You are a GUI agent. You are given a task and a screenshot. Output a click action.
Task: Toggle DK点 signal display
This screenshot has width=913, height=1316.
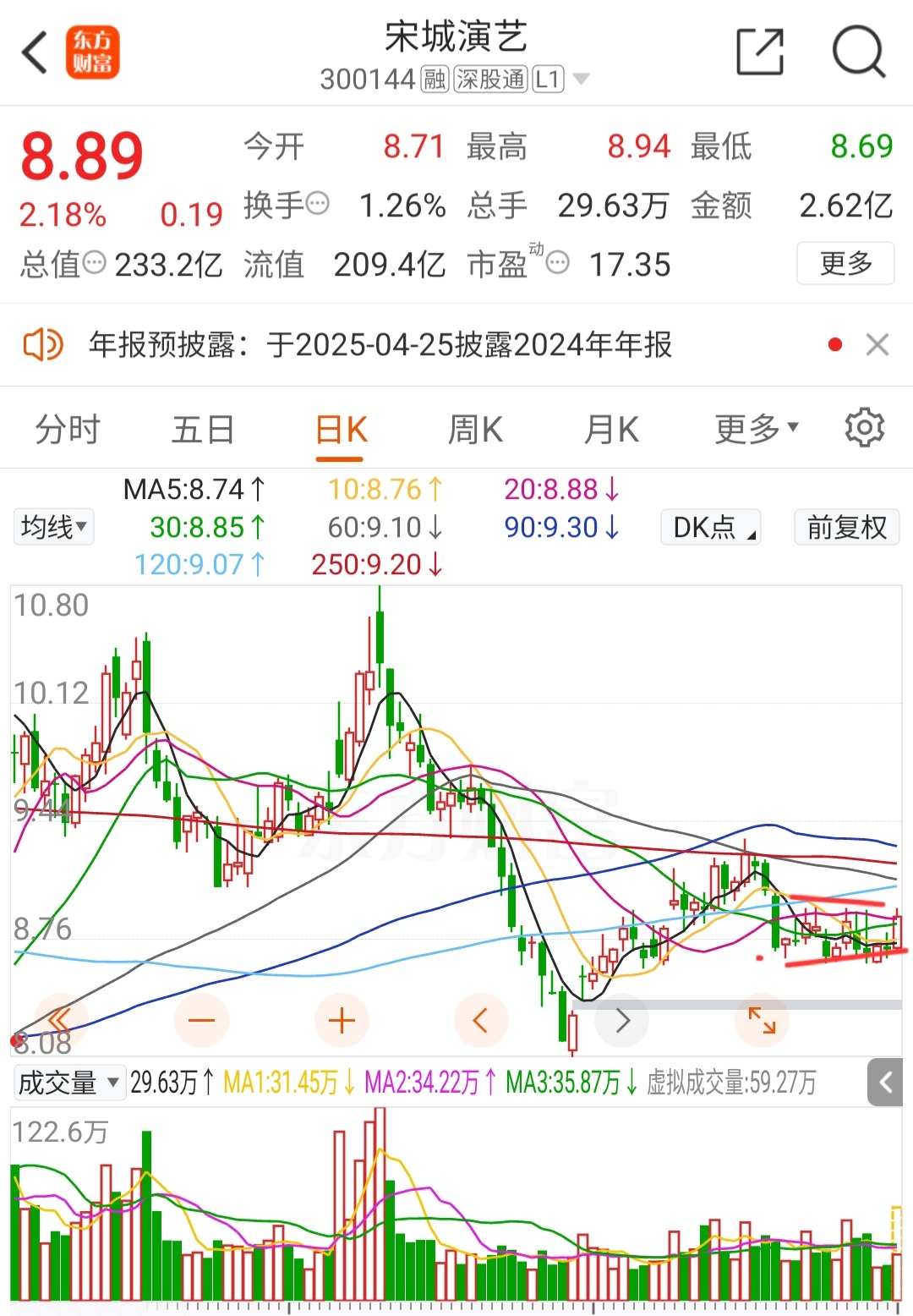710,526
